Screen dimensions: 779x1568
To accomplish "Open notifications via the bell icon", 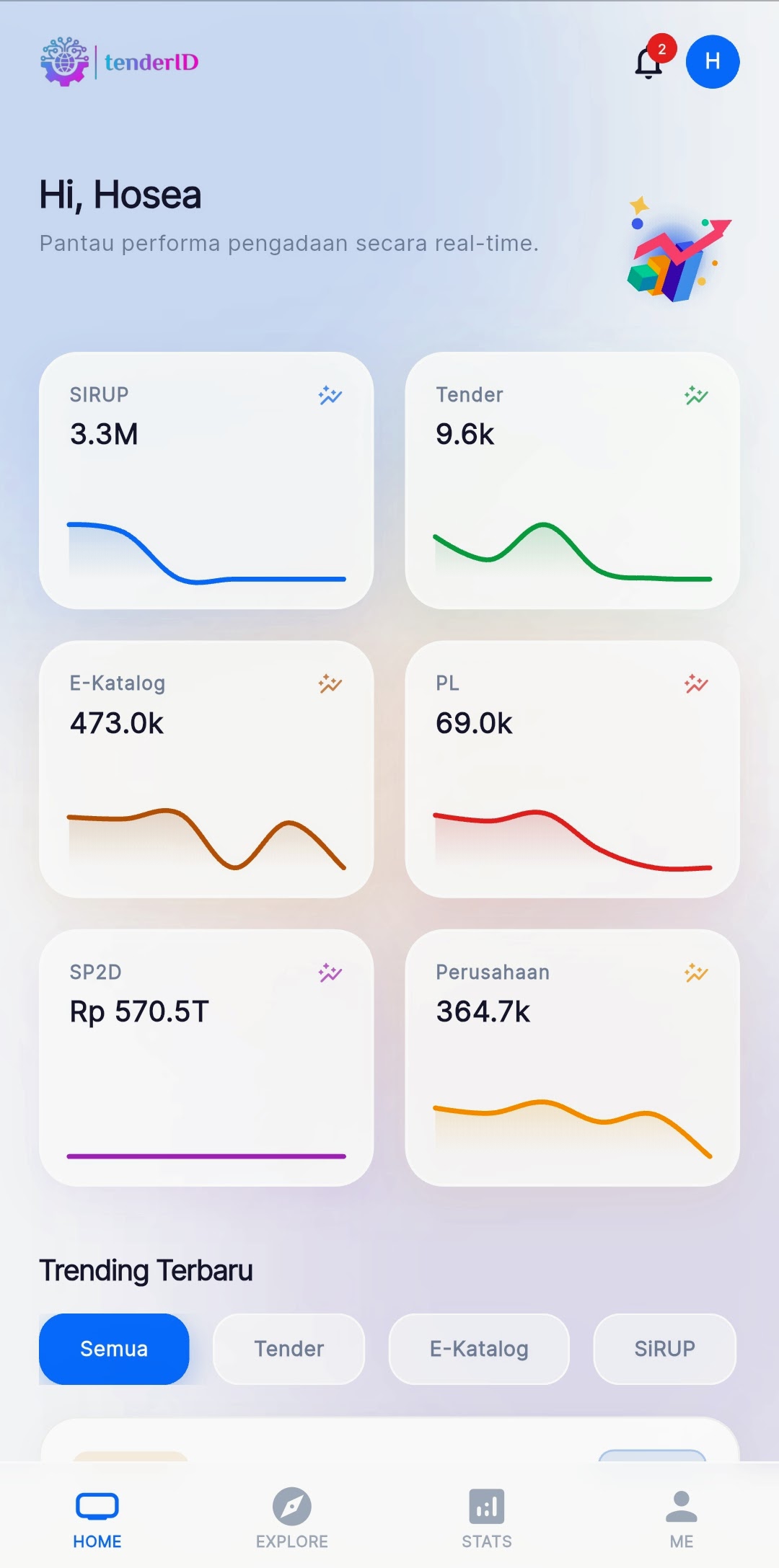I will [x=648, y=63].
